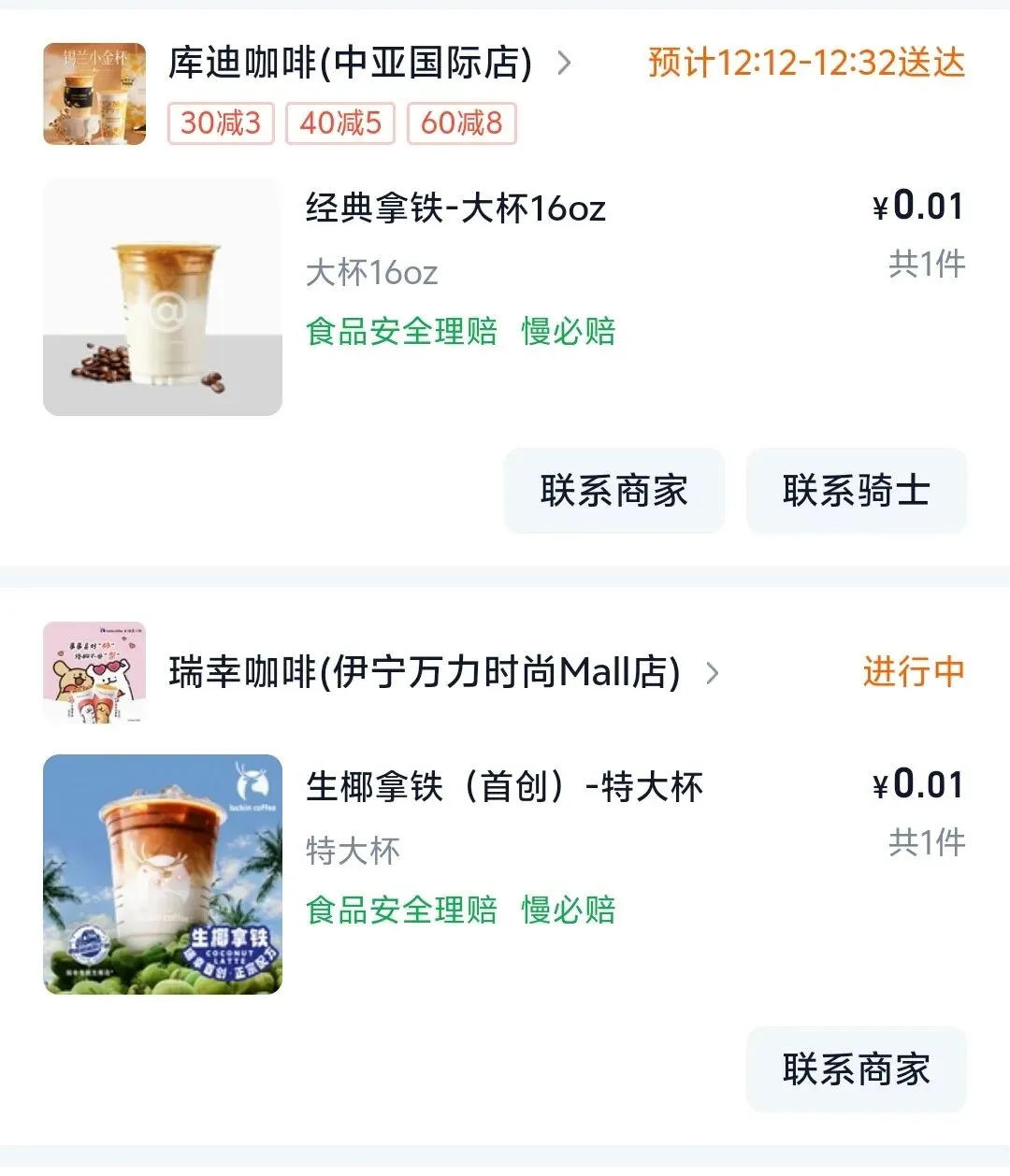Tap 联系商家 on the 库迪咖啡 order
The width and height of the screenshot is (1010, 1176).
614,491
